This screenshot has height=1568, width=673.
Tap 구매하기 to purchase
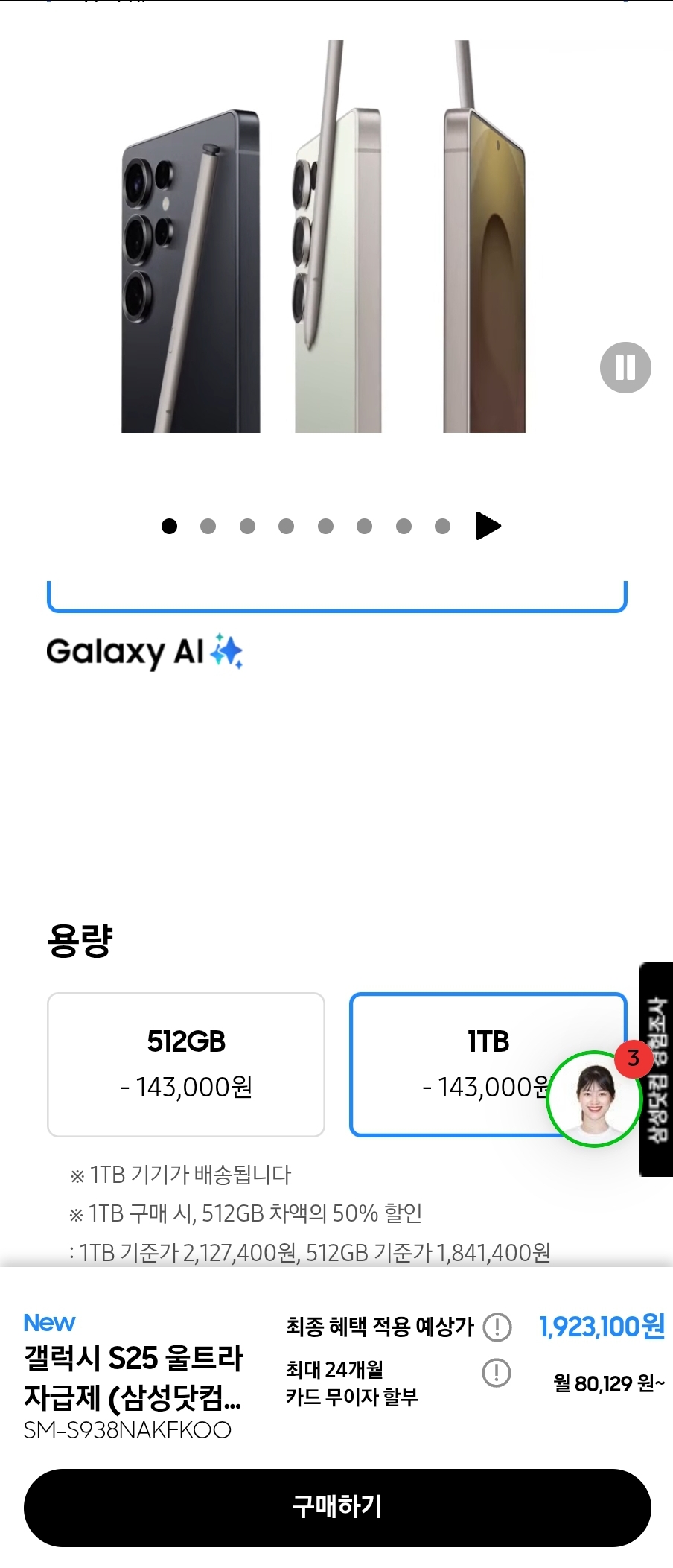tap(336, 1507)
